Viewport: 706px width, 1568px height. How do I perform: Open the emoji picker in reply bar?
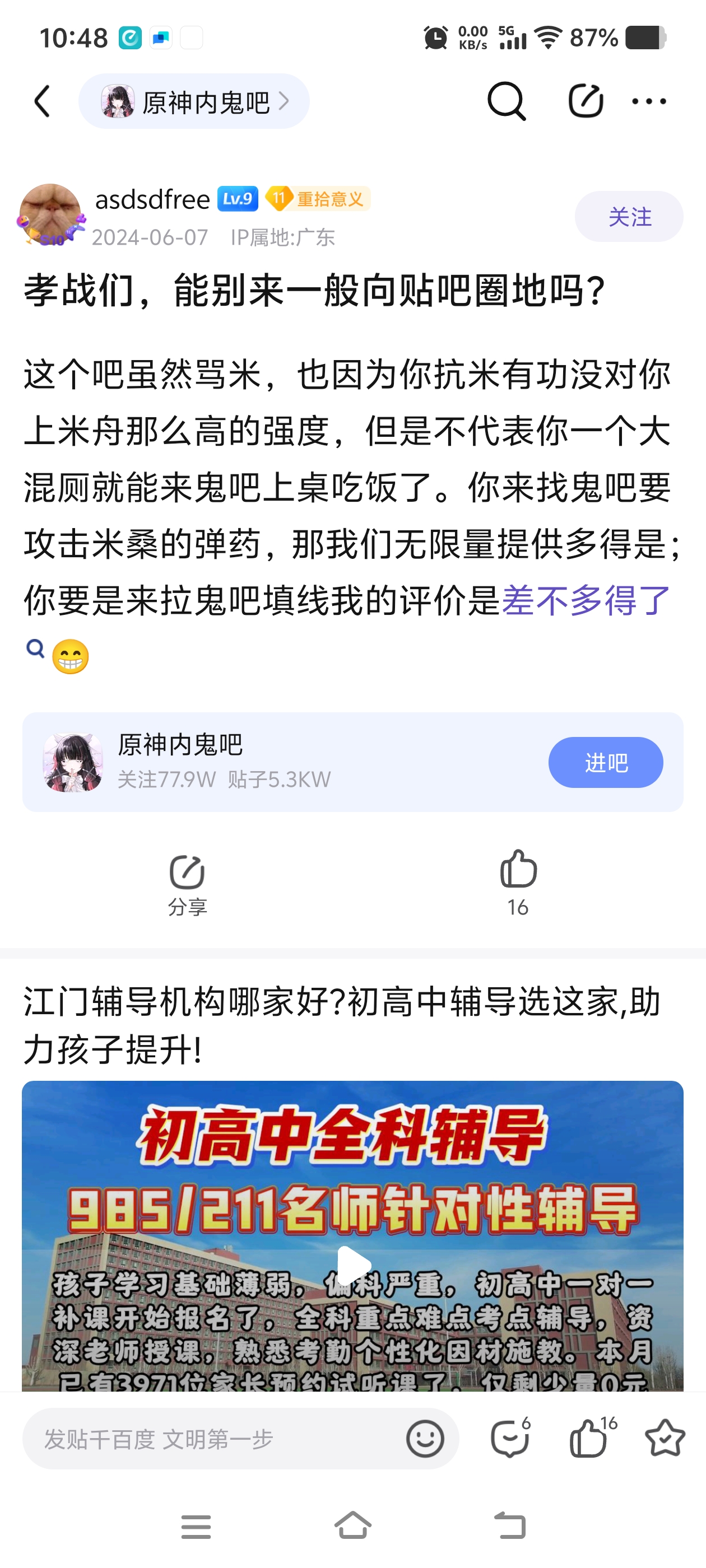click(425, 1439)
